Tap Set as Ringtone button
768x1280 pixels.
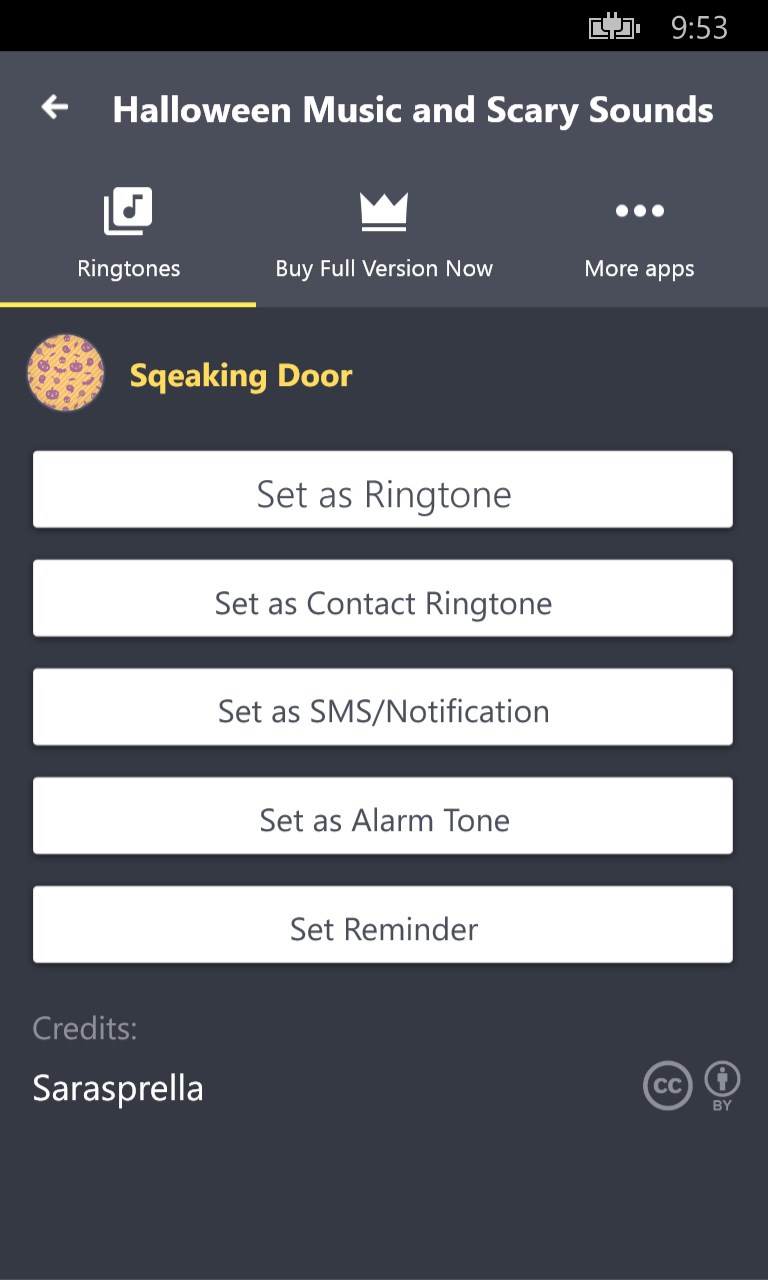tap(383, 490)
